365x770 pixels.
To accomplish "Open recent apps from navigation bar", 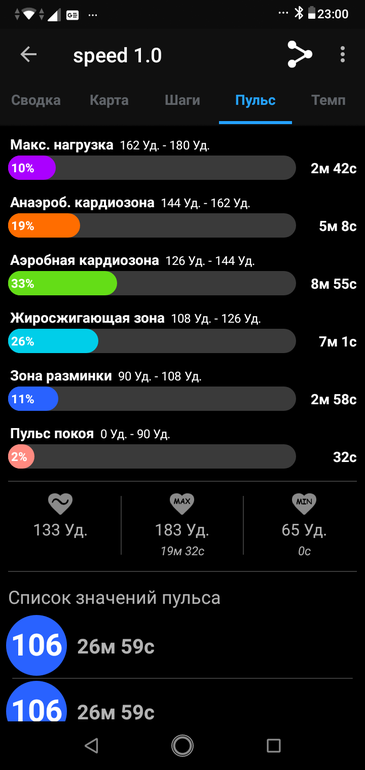I will click(273, 745).
